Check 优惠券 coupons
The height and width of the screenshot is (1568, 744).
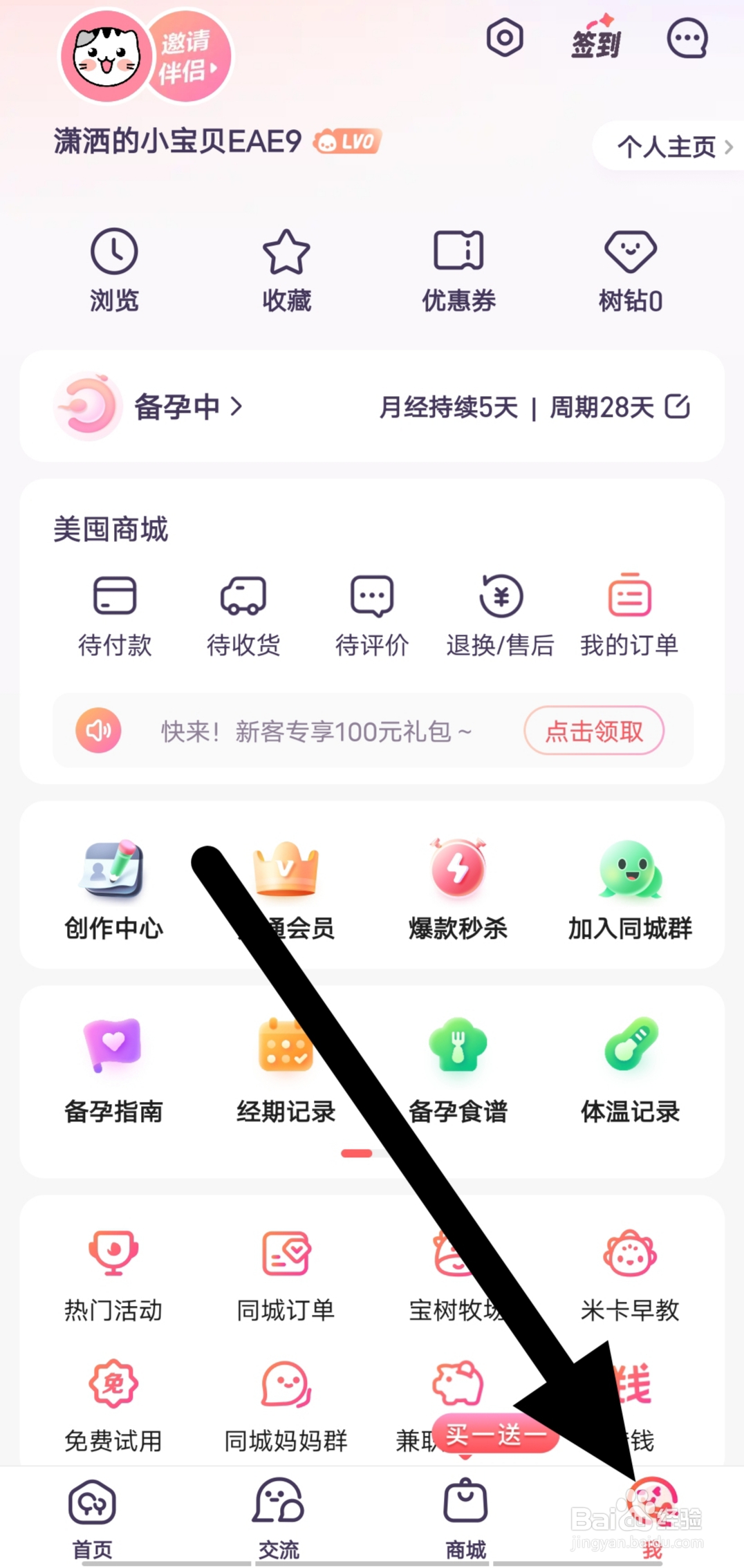458,270
